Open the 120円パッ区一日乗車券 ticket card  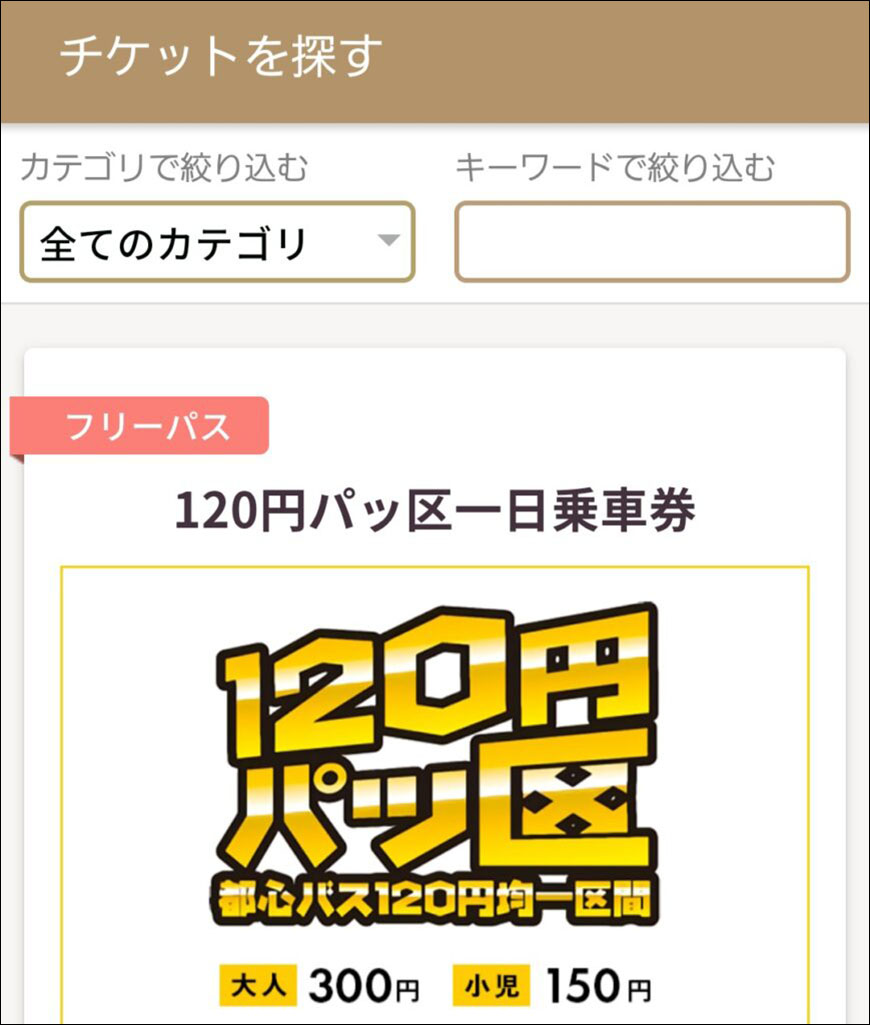(435, 511)
